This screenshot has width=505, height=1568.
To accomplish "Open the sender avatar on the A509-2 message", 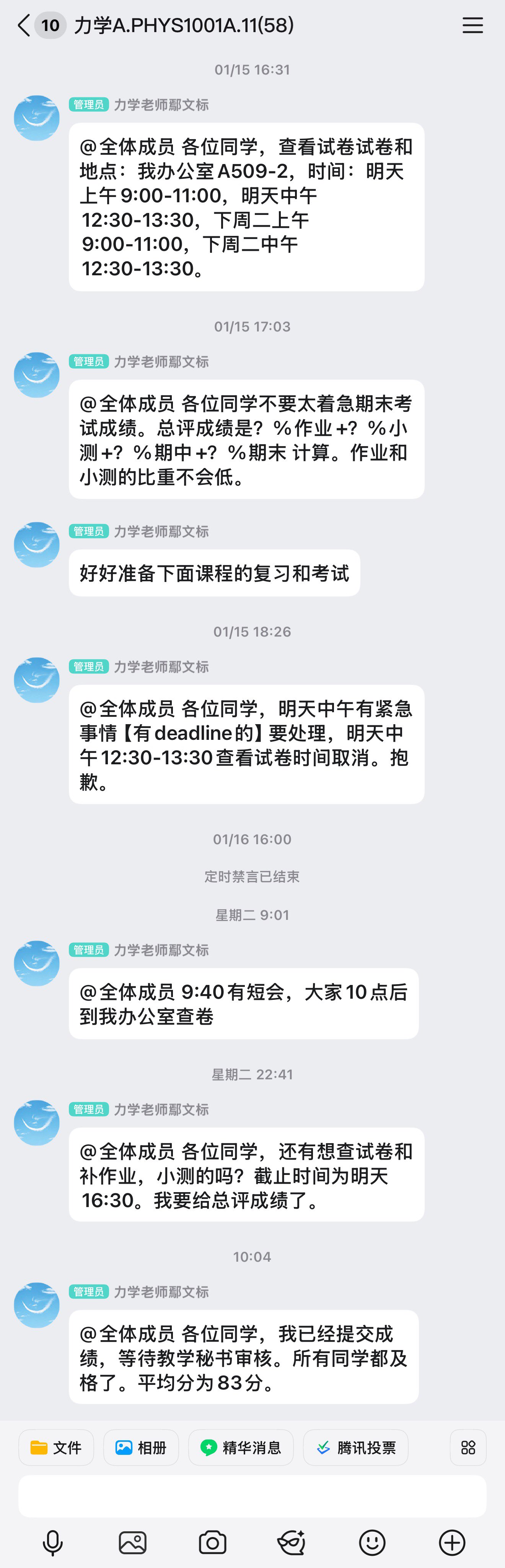I will click(x=37, y=118).
